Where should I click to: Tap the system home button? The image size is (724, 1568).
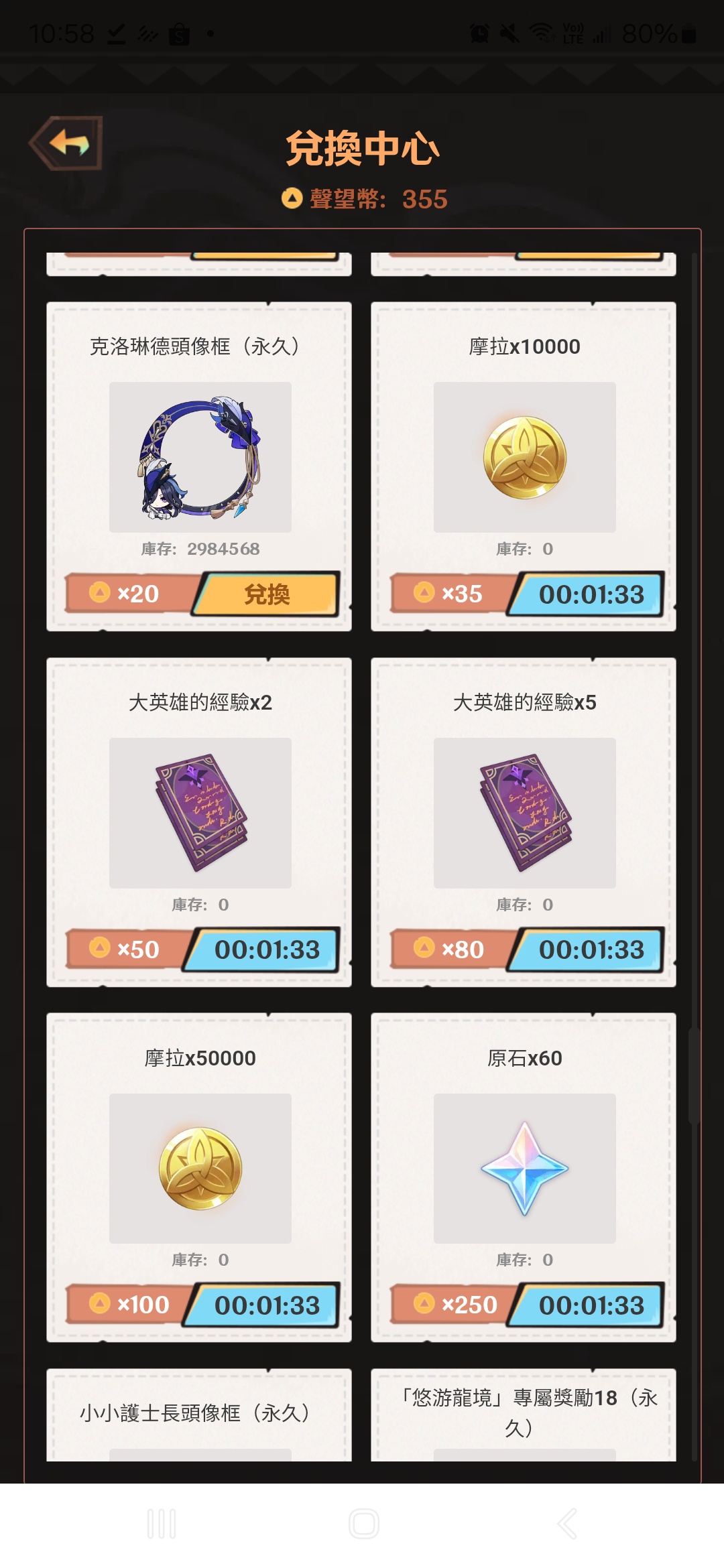click(363, 1524)
